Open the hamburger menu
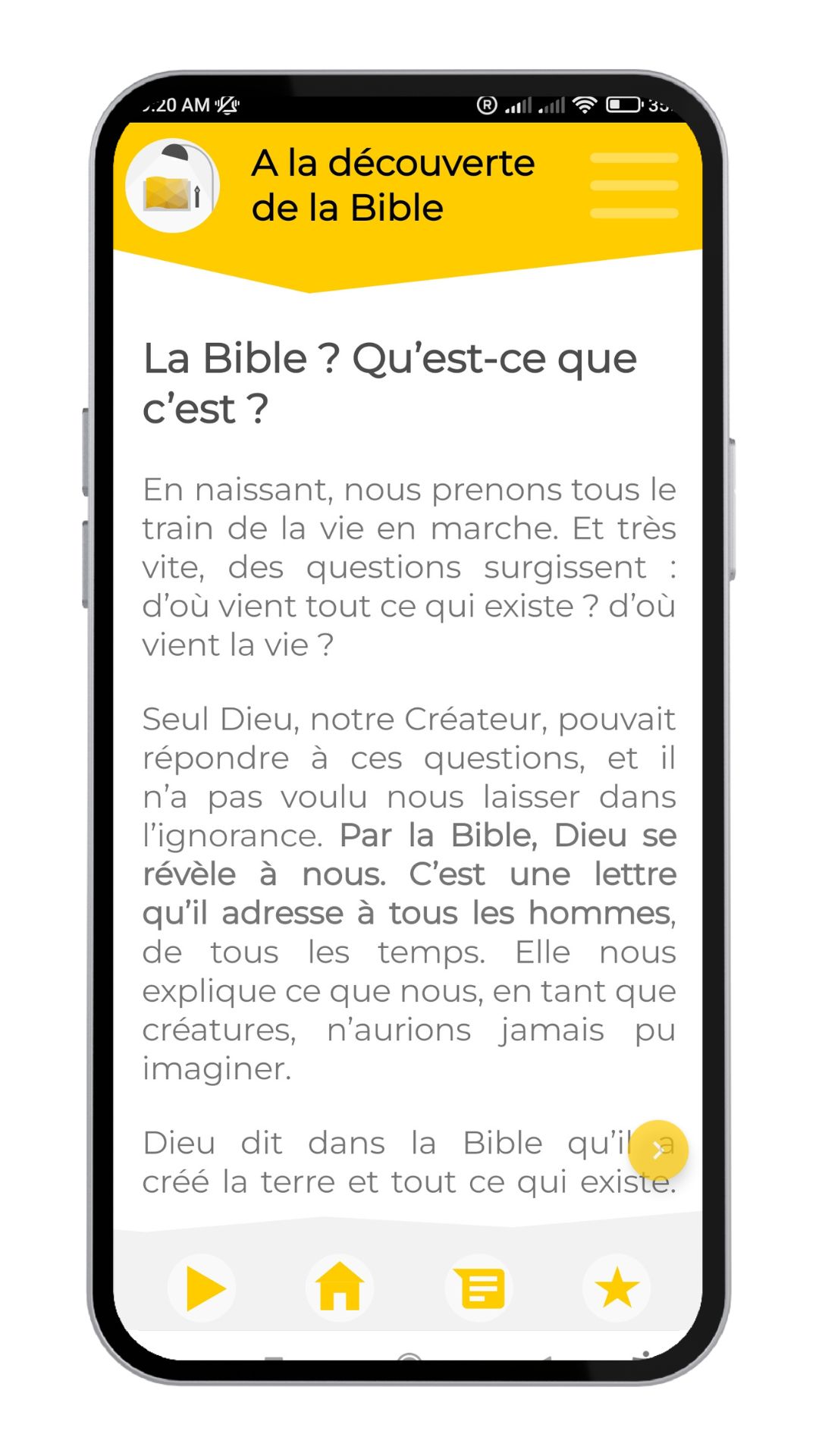The width and height of the screenshot is (819, 1456). 634,186
